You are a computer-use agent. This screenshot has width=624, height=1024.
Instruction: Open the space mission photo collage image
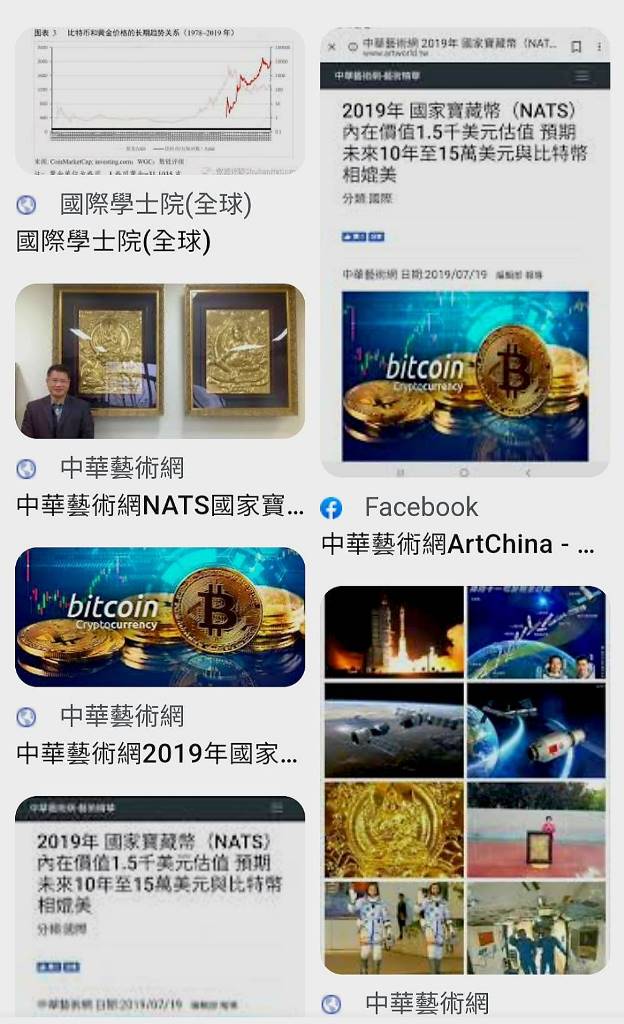[465, 780]
